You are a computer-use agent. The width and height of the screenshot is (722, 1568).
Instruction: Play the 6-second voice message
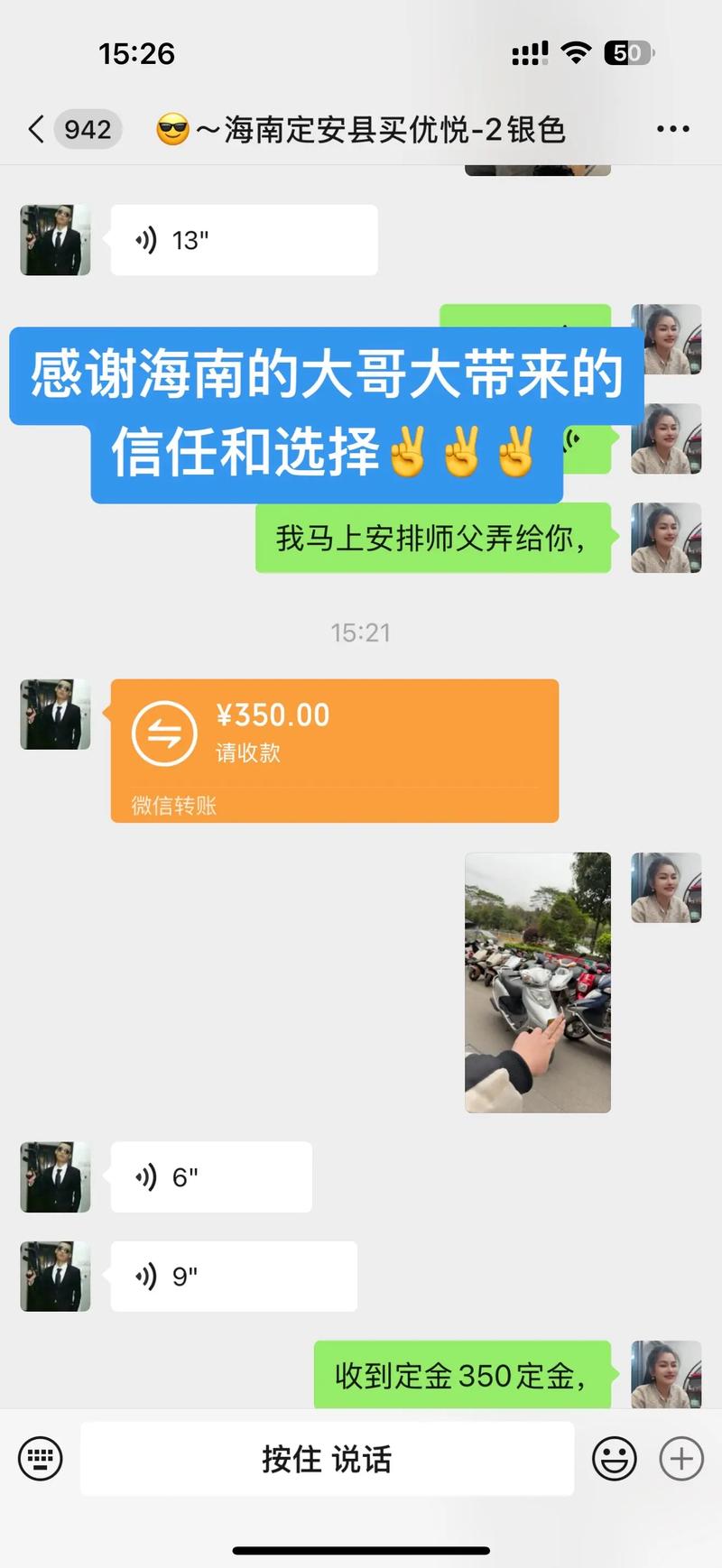point(211,1176)
